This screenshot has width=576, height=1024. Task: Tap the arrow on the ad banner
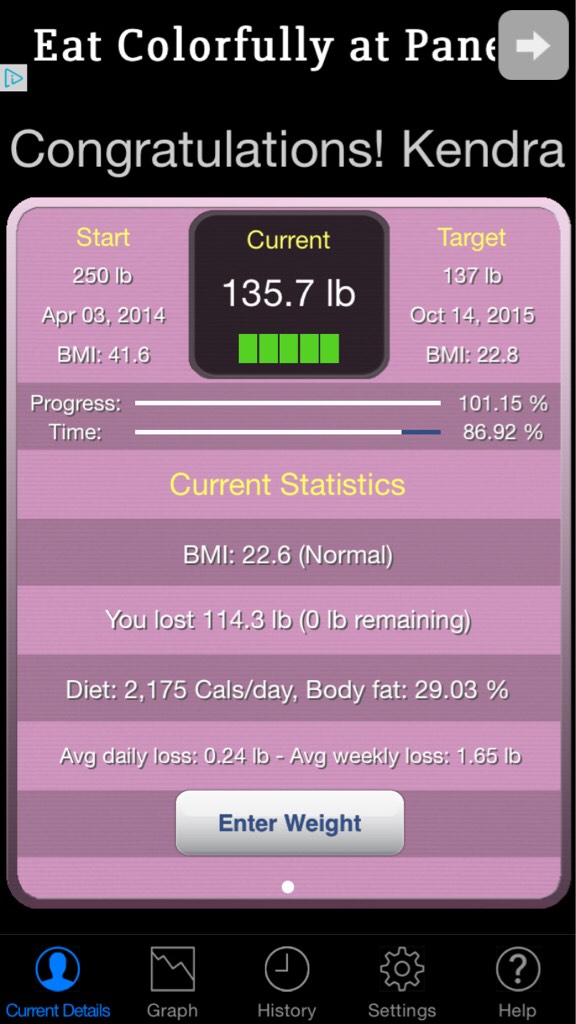point(534,45)
